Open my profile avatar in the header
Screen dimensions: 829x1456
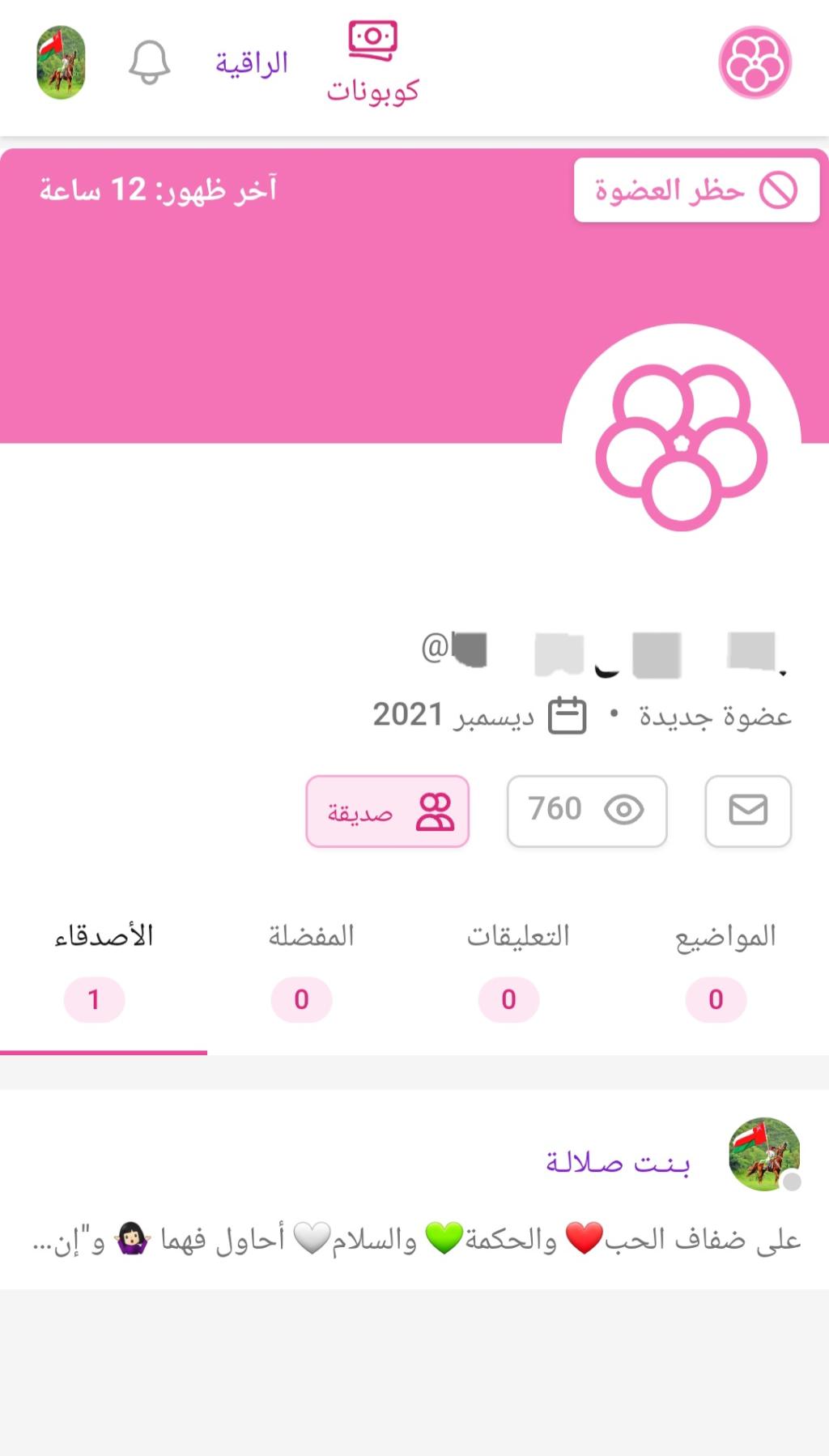pos(61,62)
